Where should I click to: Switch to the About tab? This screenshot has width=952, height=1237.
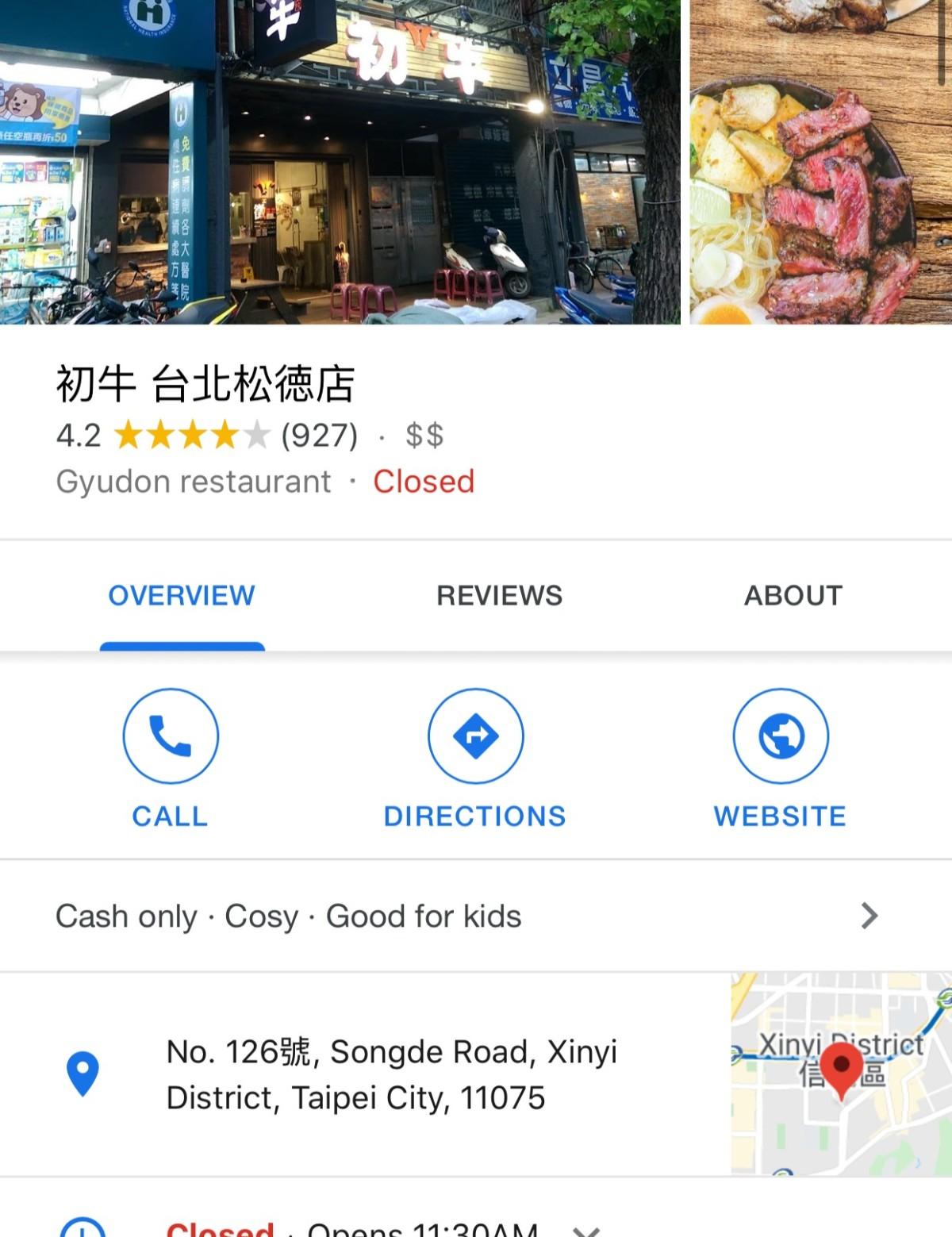tap(793, 596)
